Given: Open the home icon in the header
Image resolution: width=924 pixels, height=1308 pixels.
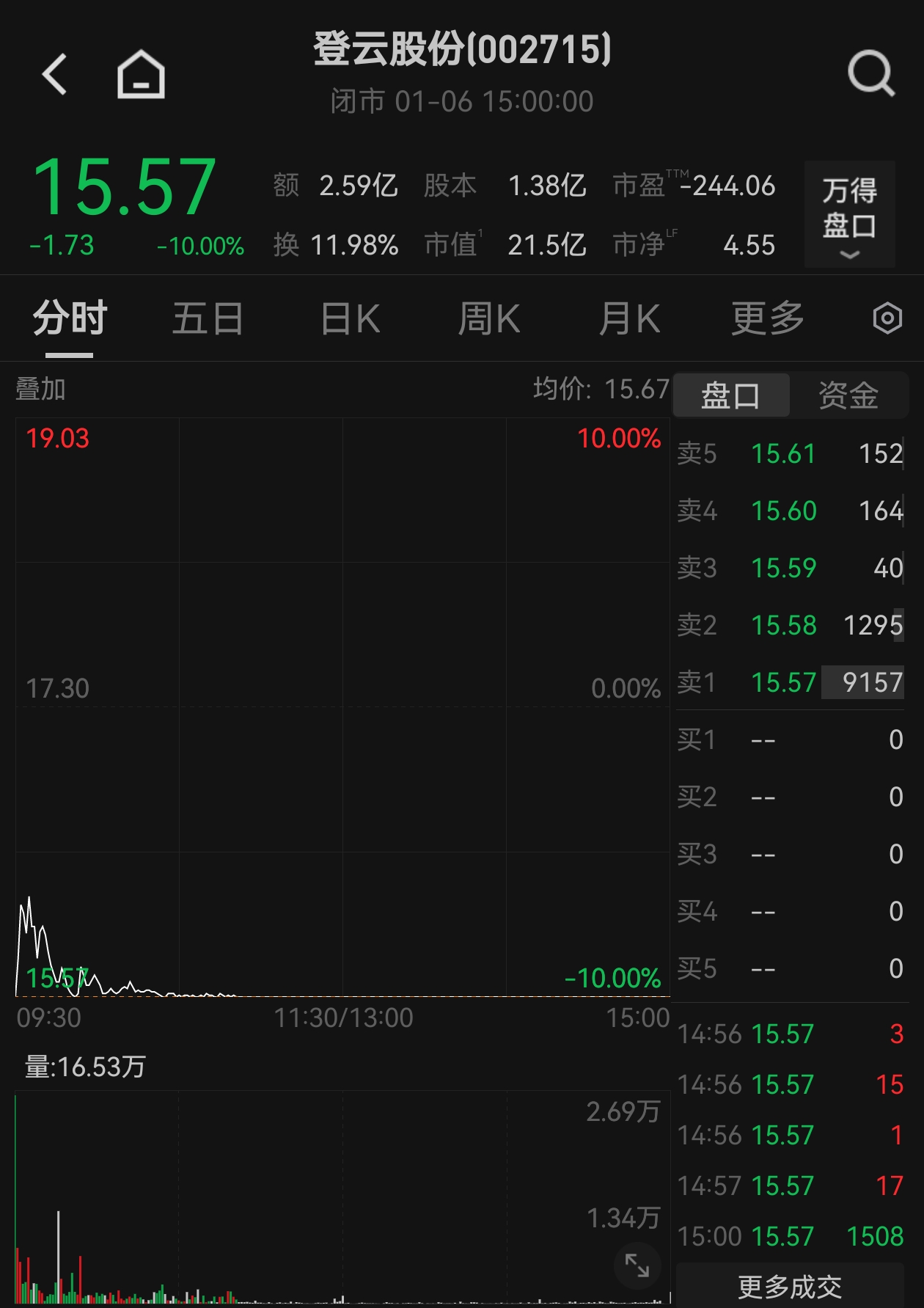Looking at the screenshot, I should click(x=141, y=74).
